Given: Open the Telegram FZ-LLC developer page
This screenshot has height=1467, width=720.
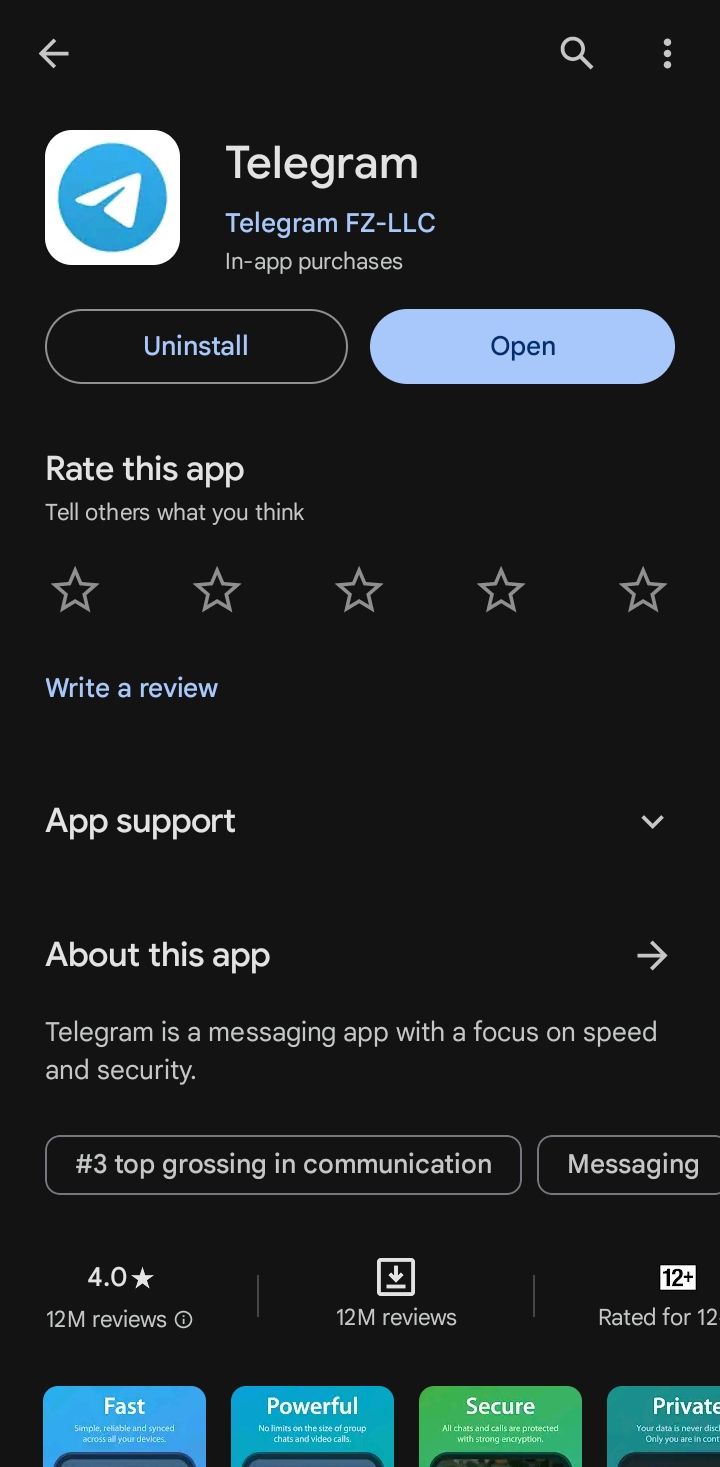Looking at the screenshot, I should 330,222.
